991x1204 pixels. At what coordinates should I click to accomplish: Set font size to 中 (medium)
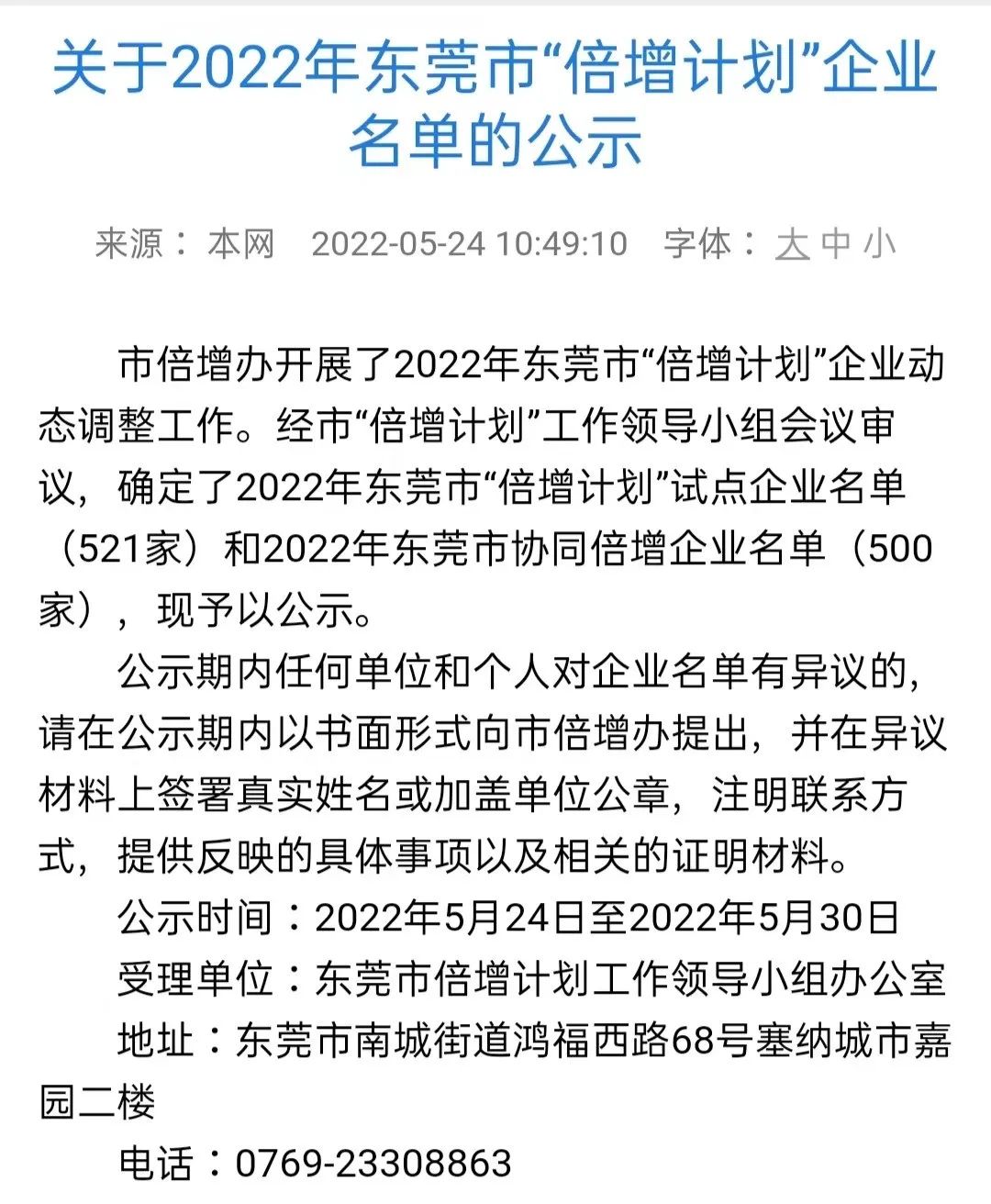[837, 244]
